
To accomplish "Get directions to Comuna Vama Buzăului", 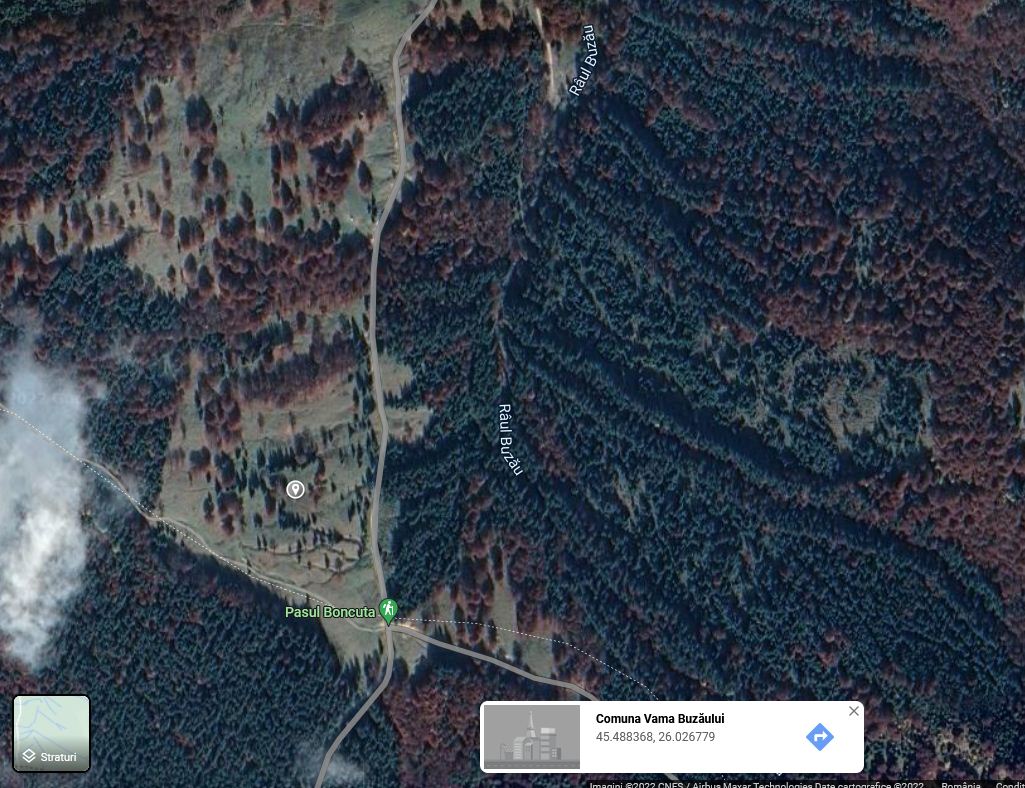I will [819, 737].
